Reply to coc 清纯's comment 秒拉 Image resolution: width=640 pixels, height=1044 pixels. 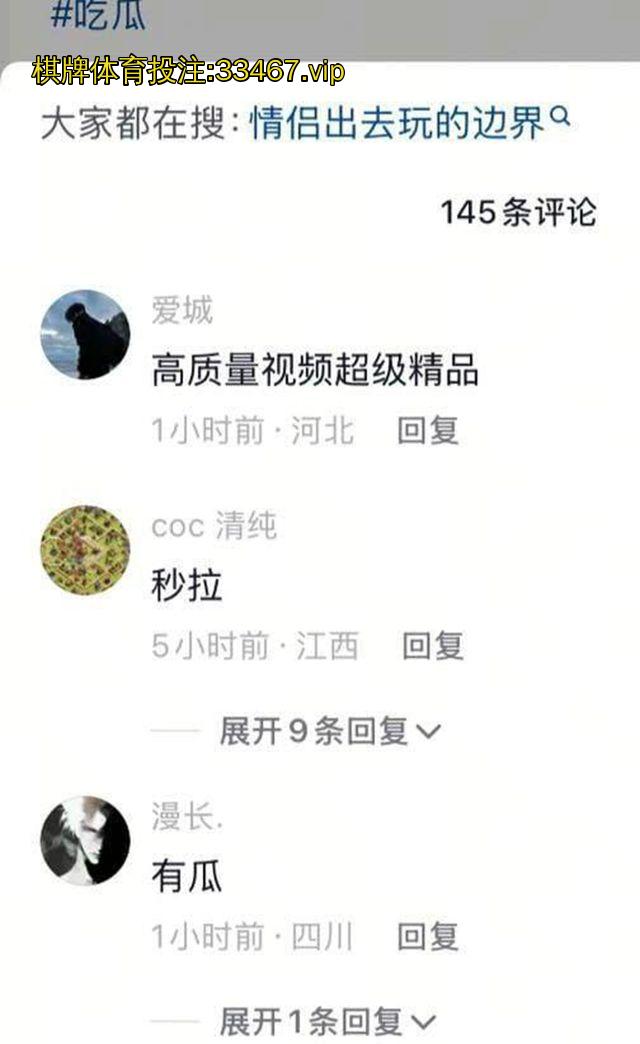432,646
